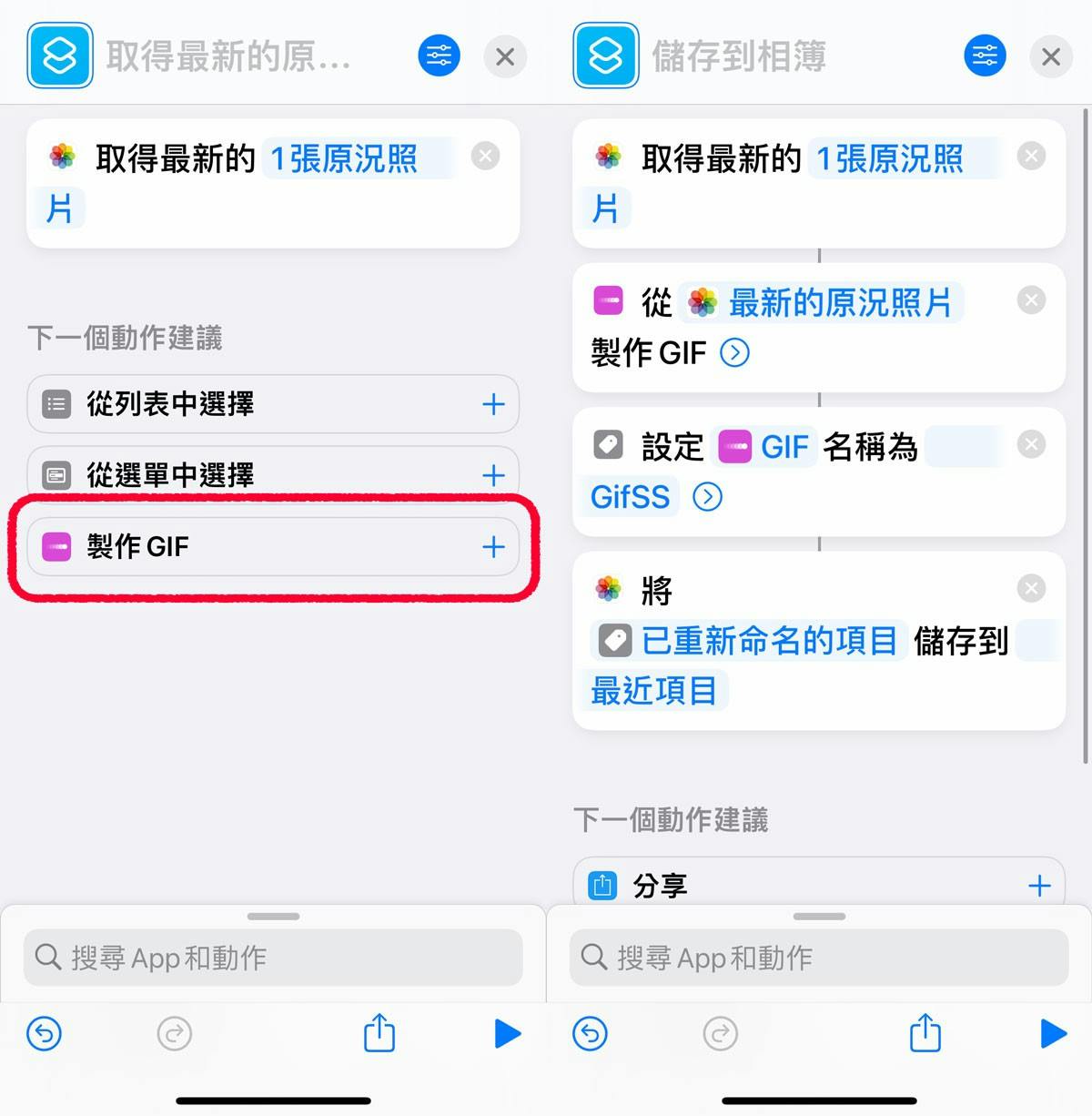Remove the 從最新的原況照片製作 GIF action
This screenshot has width=1092, height=1116.
tap(1031, 300)
